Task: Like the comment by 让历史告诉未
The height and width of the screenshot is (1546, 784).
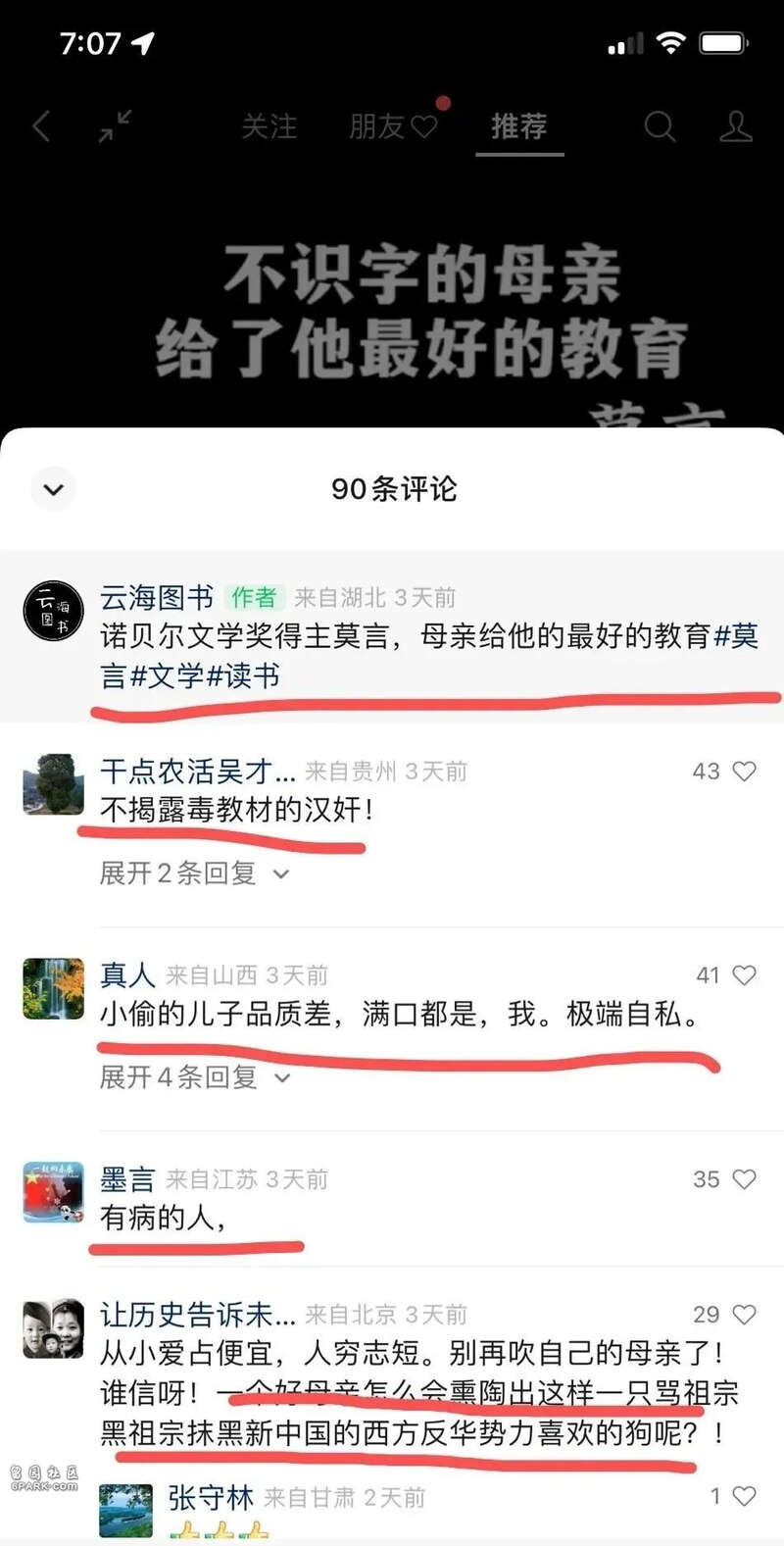Action: click(744, 1315)
